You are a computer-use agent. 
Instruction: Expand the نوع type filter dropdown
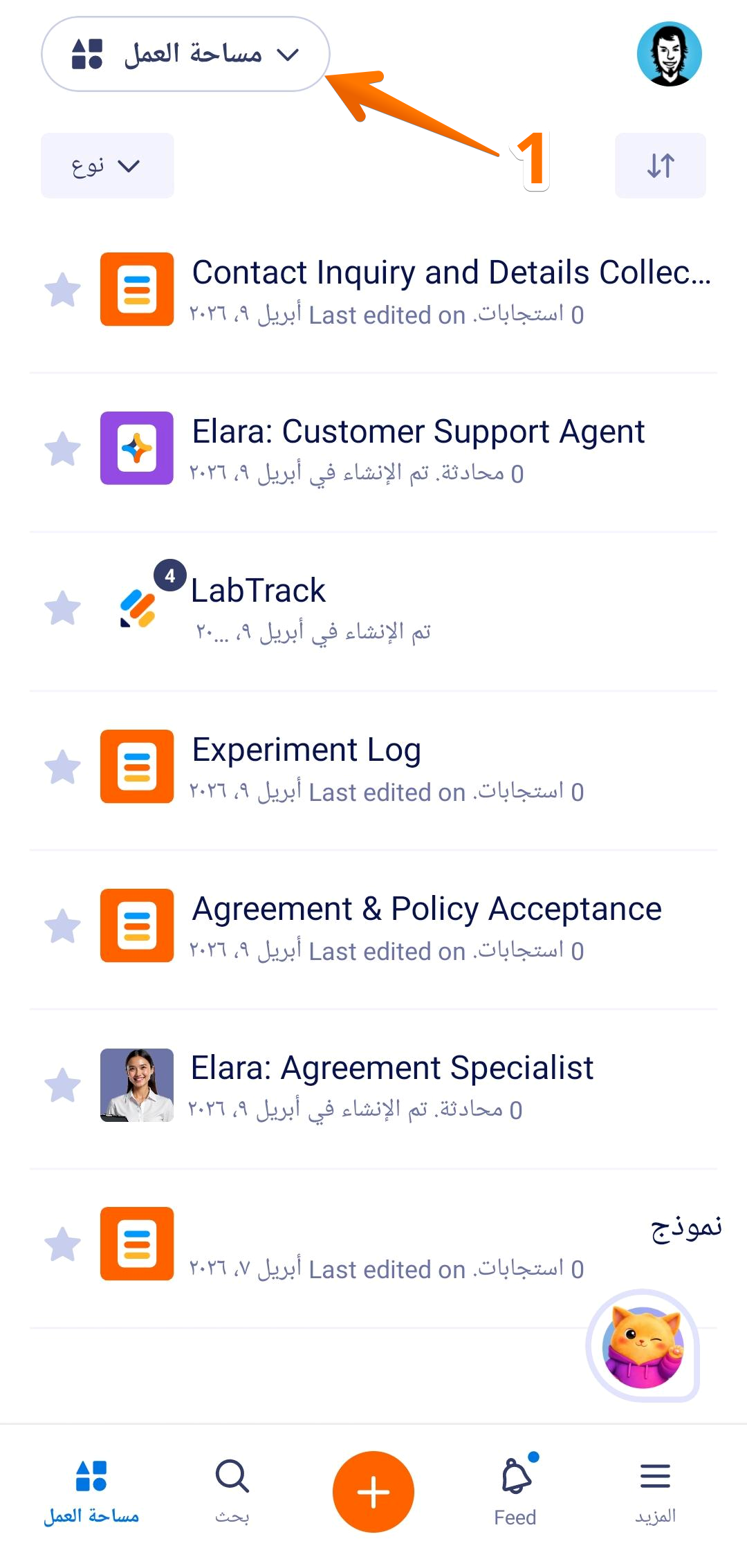(107, 165)
